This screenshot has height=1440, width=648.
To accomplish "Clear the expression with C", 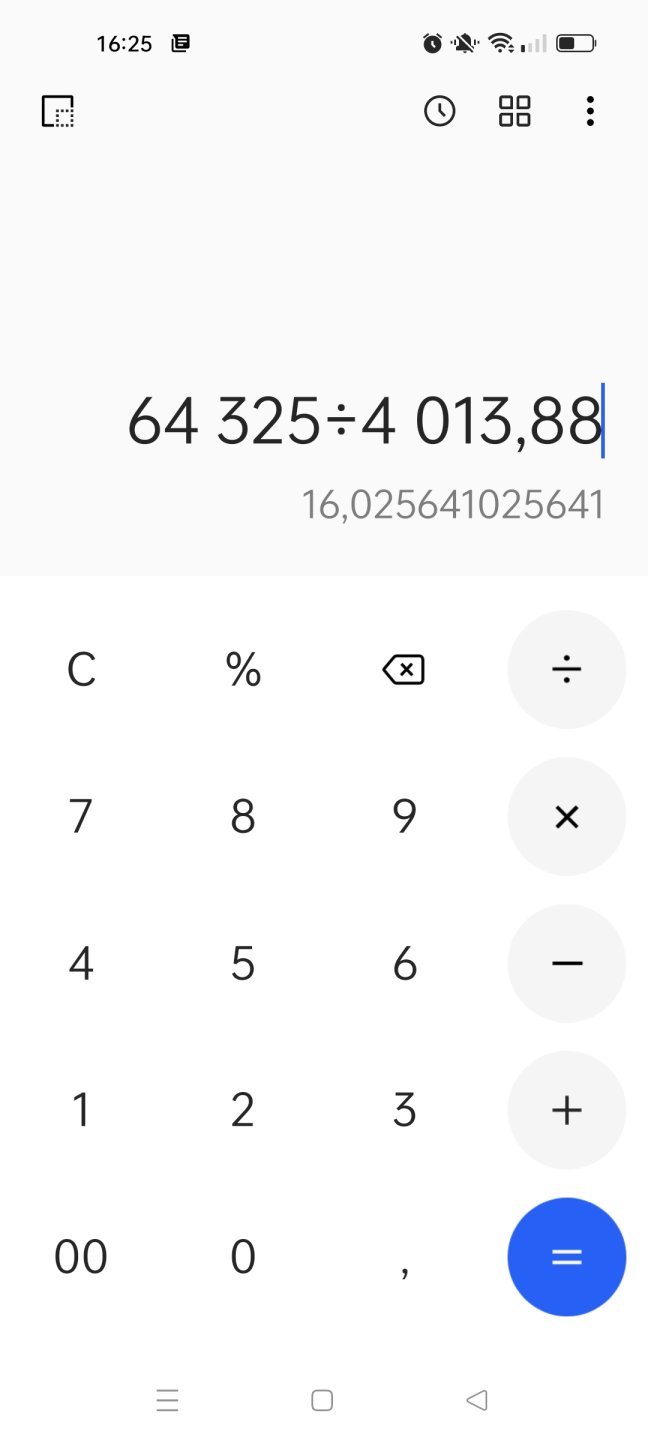I will pos(81,670).
